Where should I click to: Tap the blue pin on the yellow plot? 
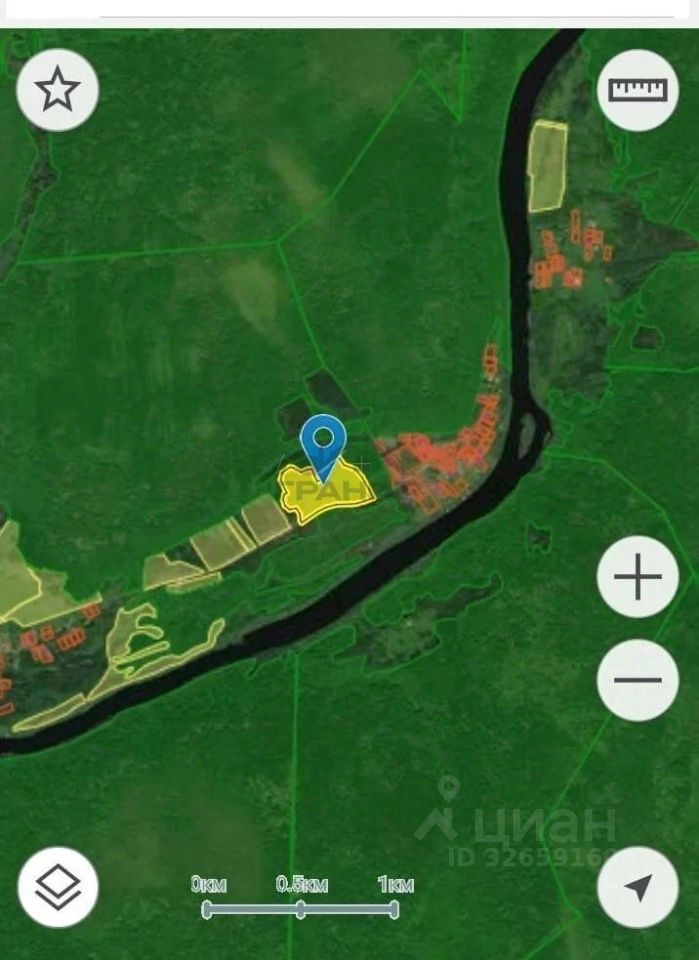(x=323, y=441)
